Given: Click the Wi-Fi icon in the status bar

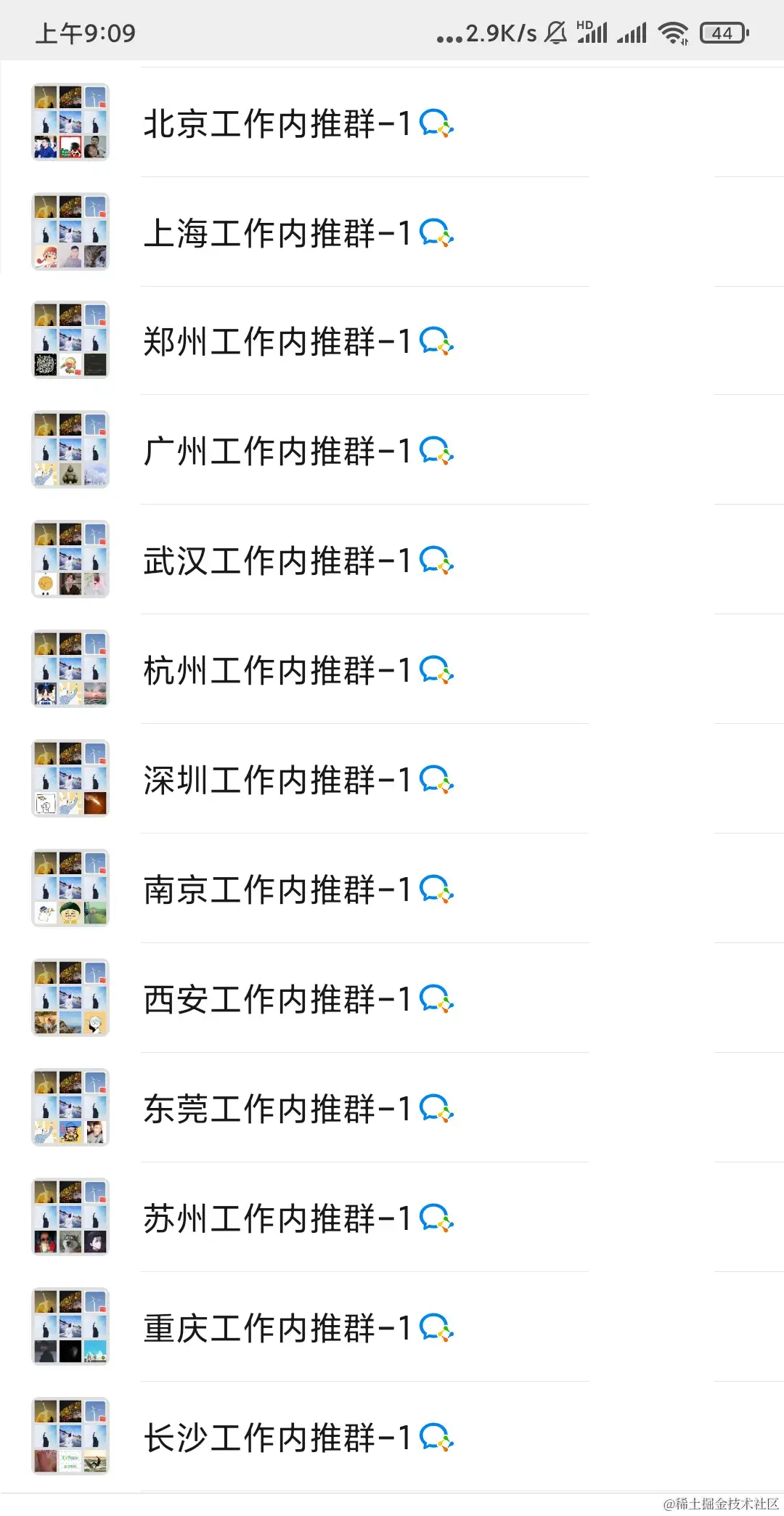Looking at the screenshot, I should [672, 32].
